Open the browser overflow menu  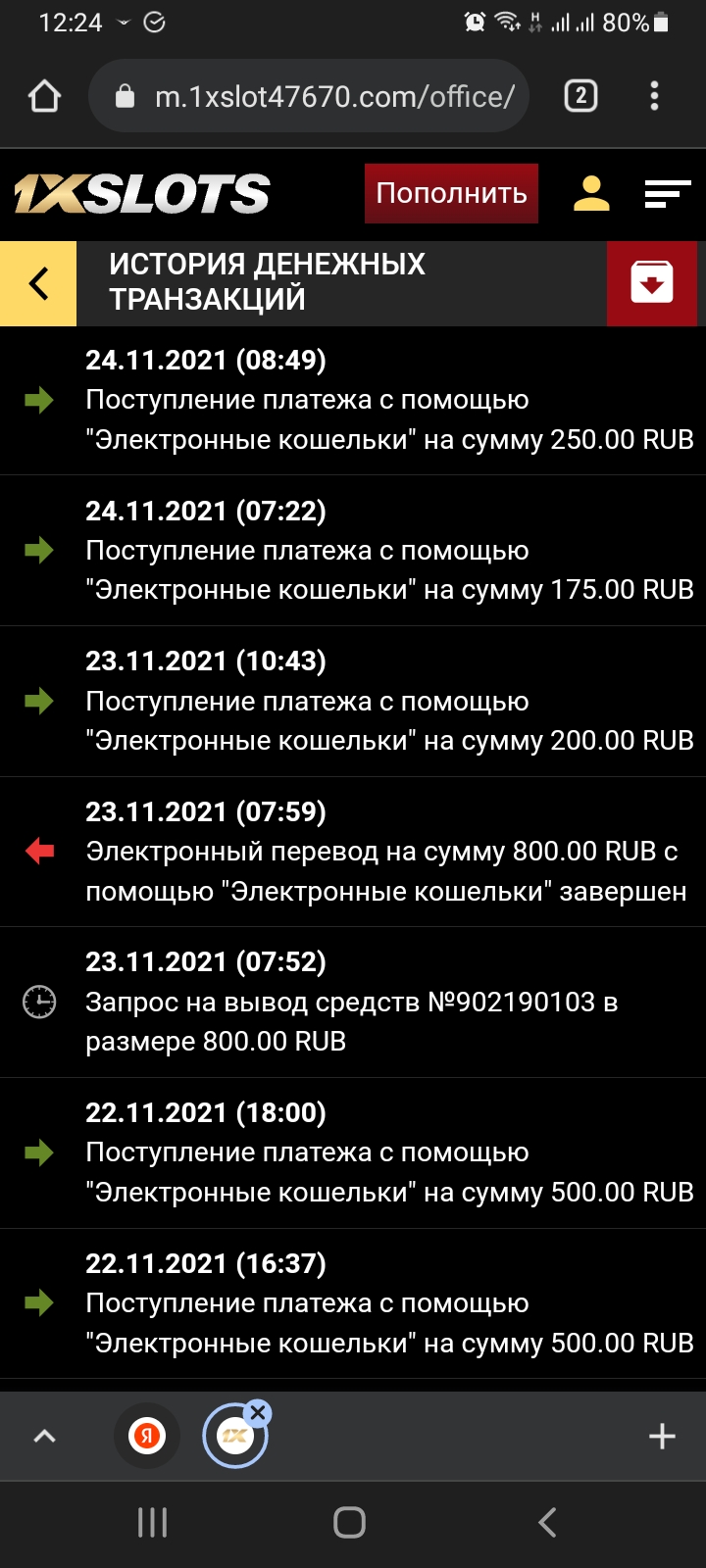click(x=654, y=96)
